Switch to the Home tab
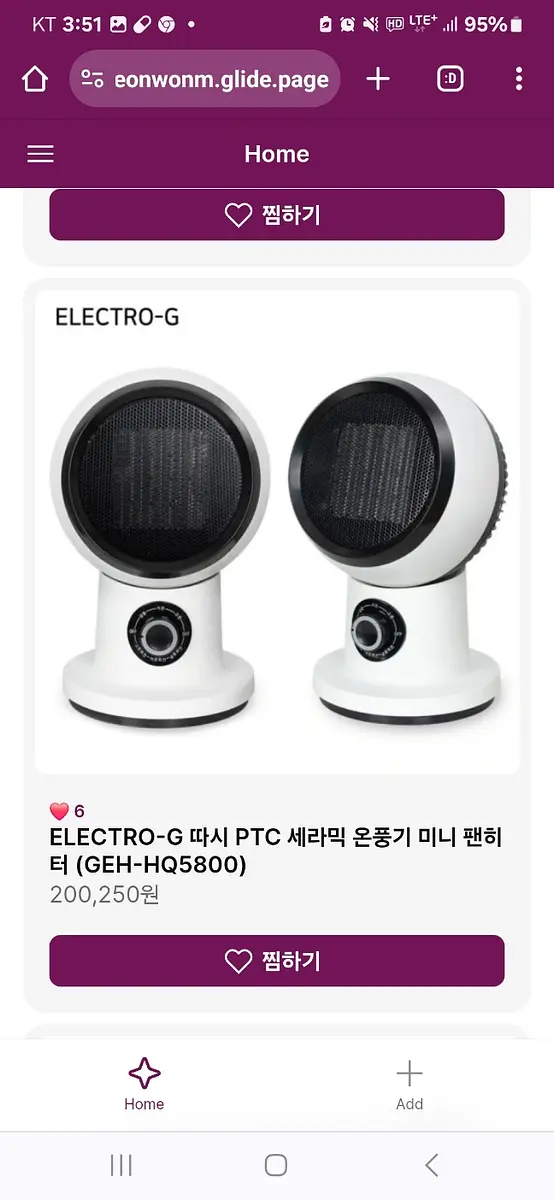 [144, 1085]
